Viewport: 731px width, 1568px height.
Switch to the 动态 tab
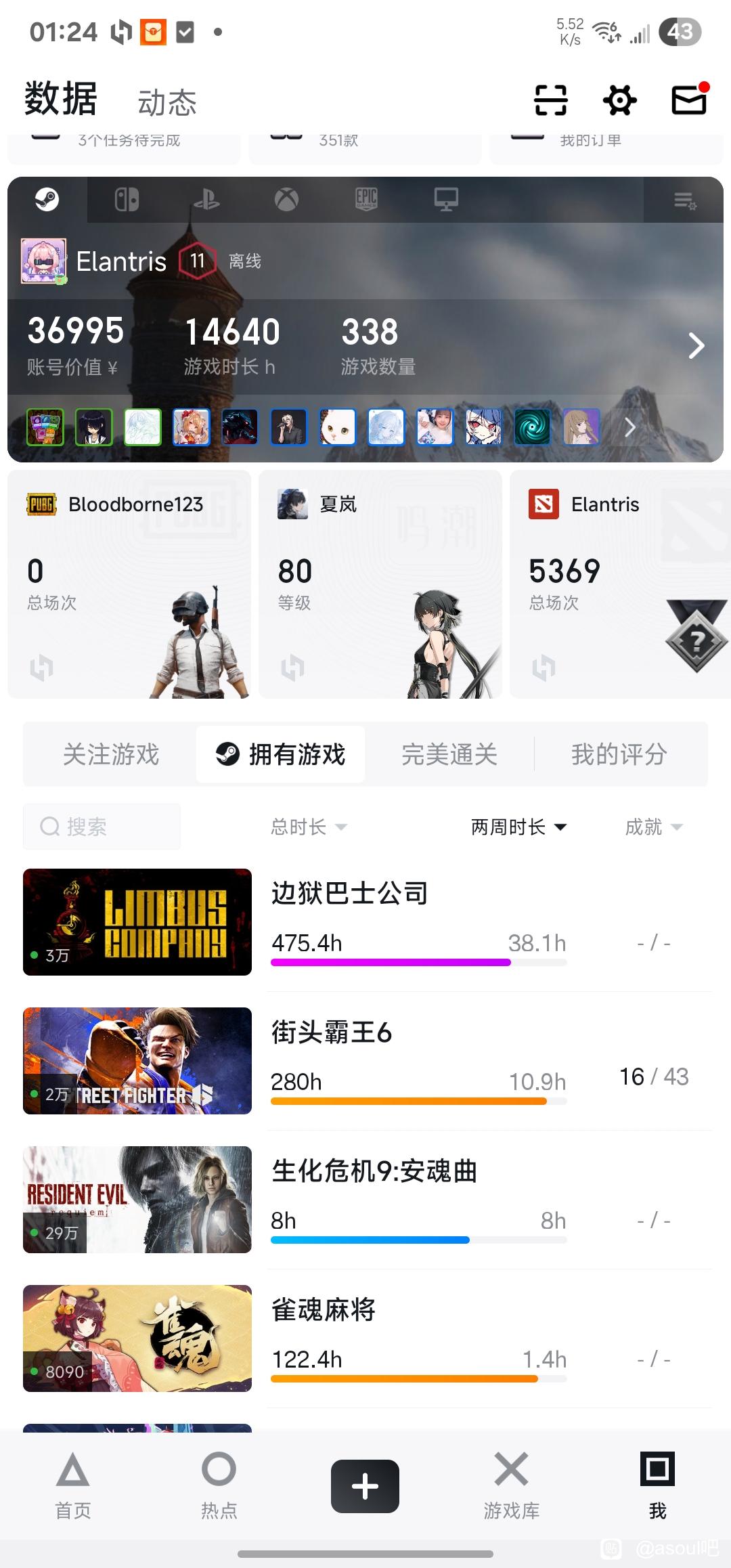pyautogui.click(x=167, y=103)
